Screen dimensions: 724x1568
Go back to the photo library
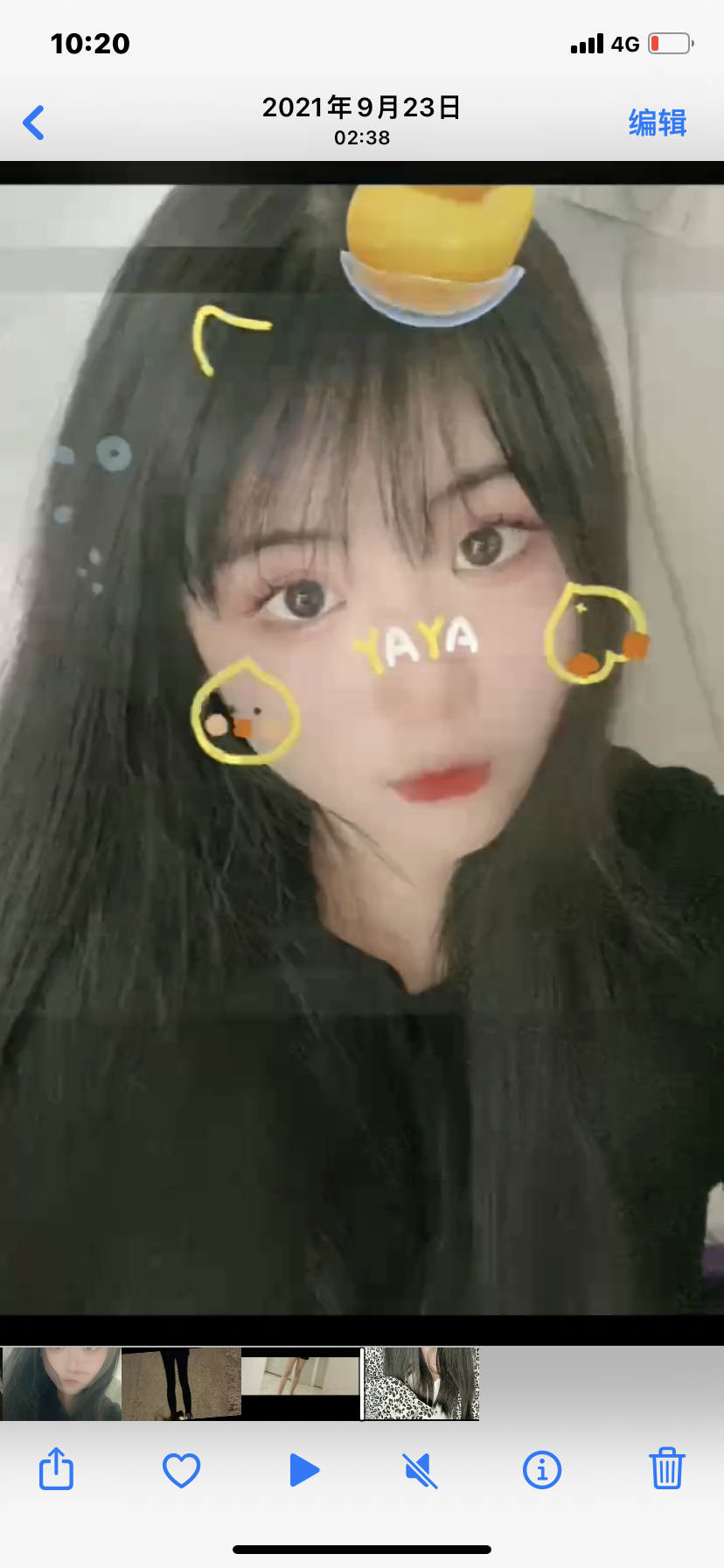34,122
